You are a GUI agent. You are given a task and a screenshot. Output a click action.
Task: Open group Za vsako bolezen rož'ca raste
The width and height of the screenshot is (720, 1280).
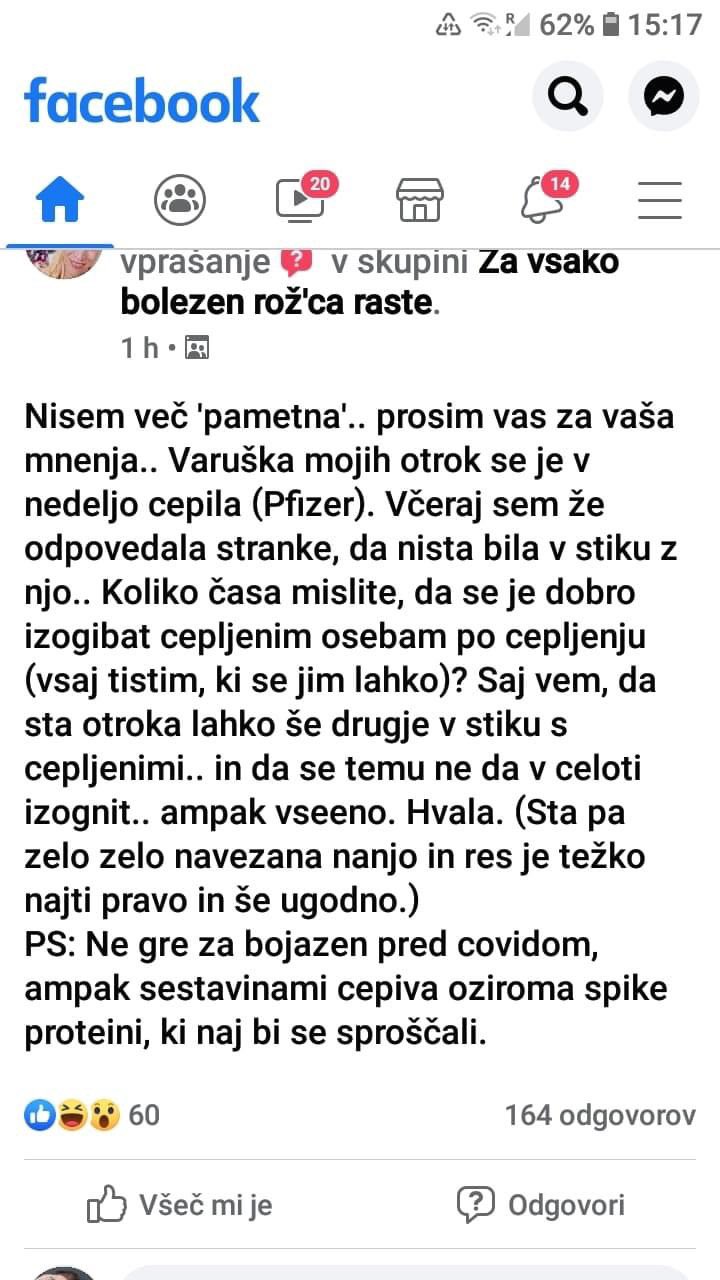pyautogui.click(x=369, y=281)
